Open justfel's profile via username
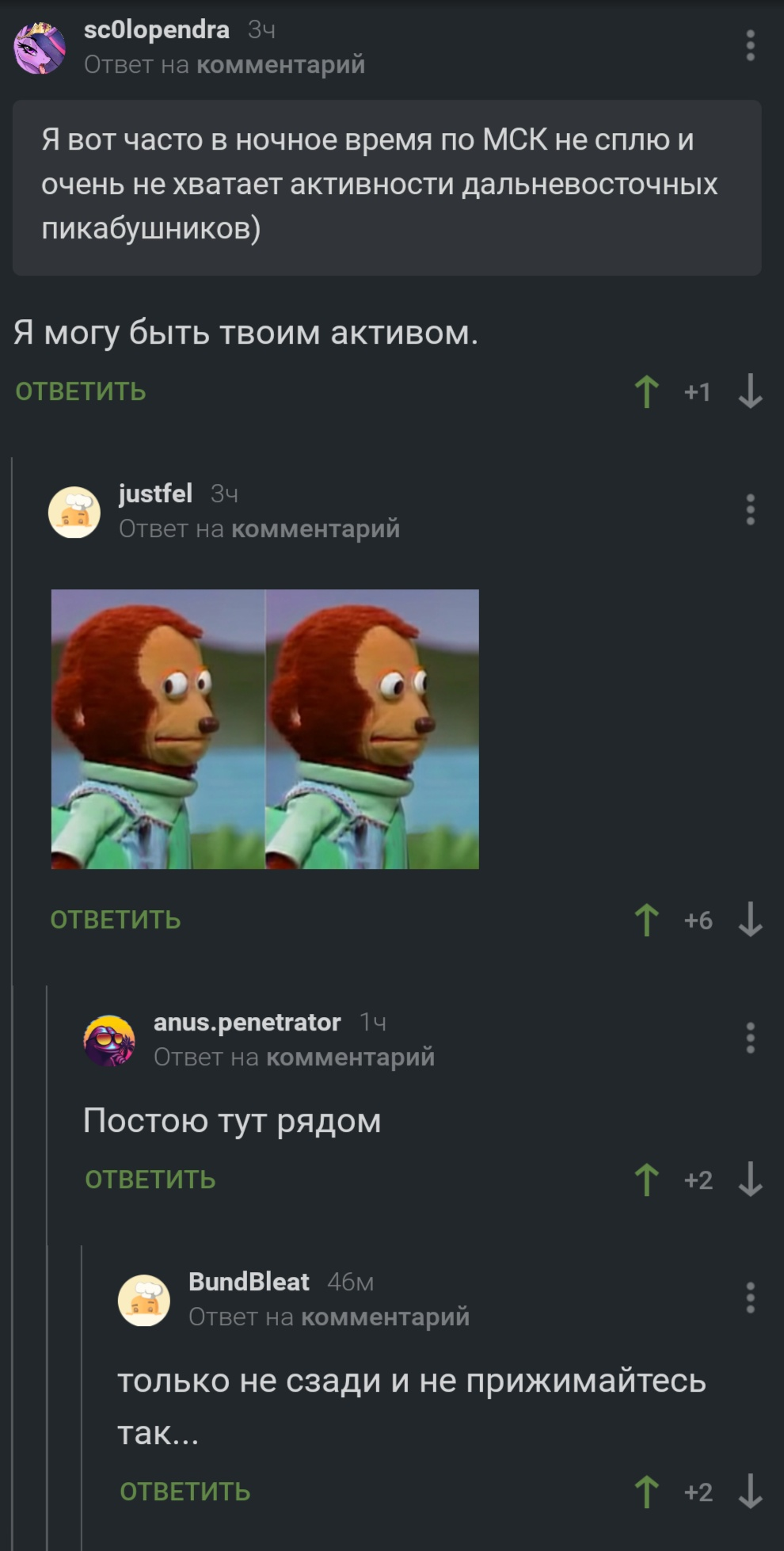Viewport: 784px width, 1551px height. [155, 494]
